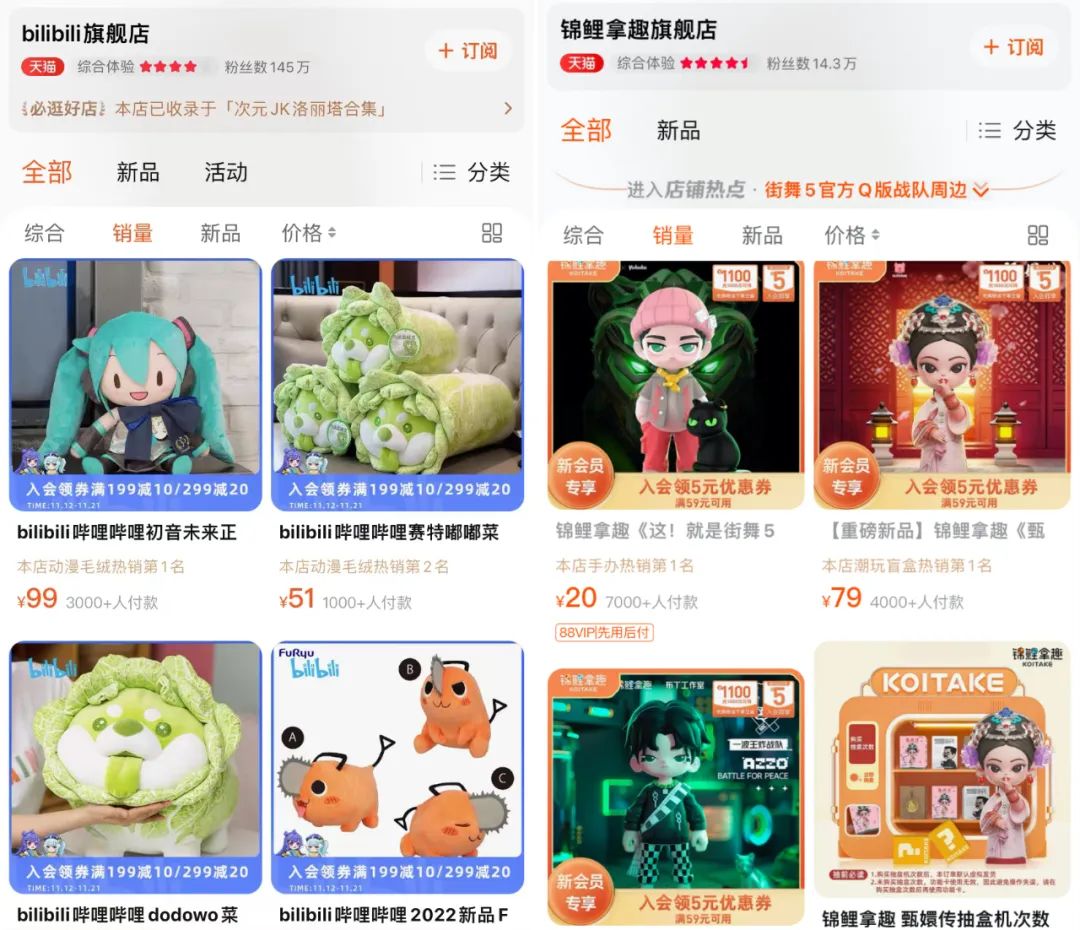
Task: Subscribe to 锦鲤拿趣旗舰店 with 订阅
Action: 1013,47
